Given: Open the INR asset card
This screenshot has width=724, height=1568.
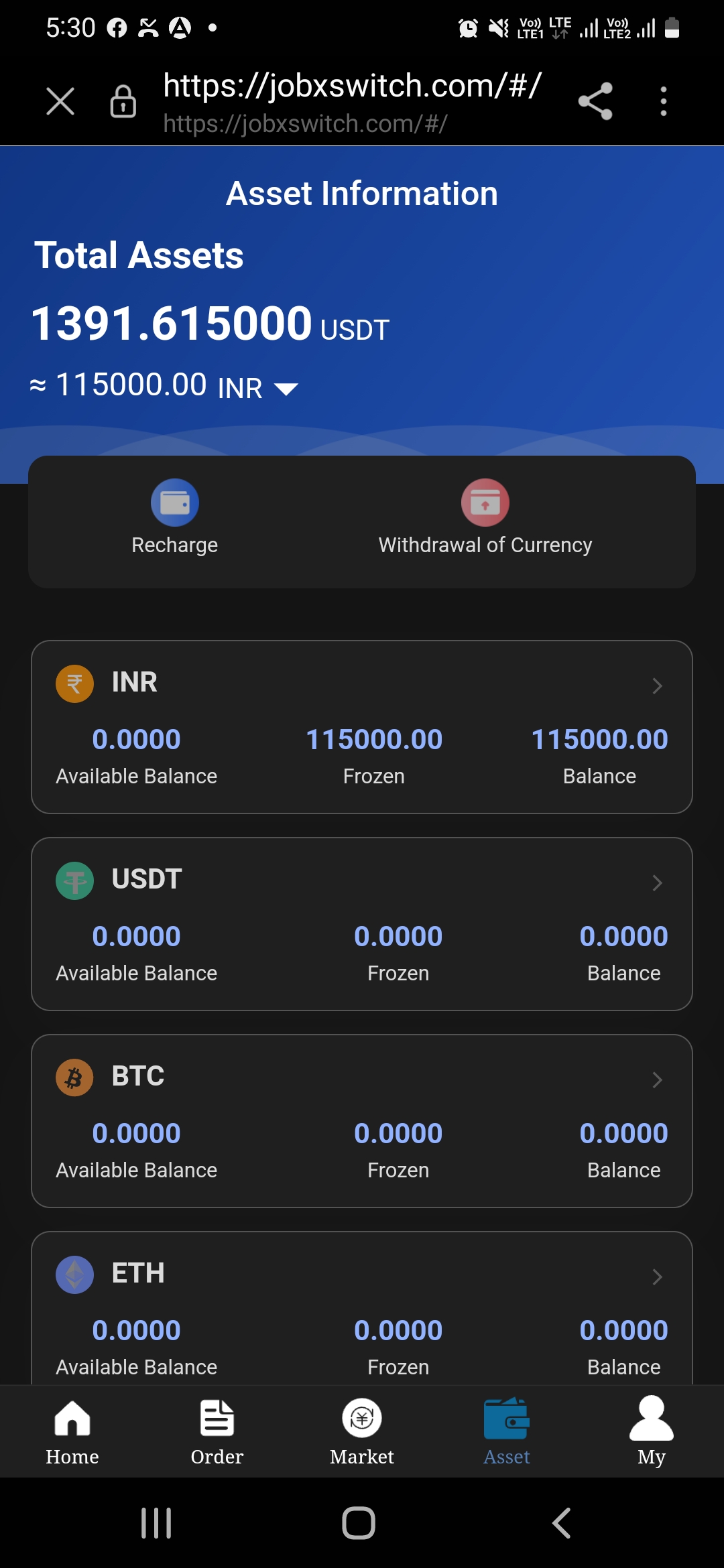Looking at the screenshot, I should click(362, 726).
